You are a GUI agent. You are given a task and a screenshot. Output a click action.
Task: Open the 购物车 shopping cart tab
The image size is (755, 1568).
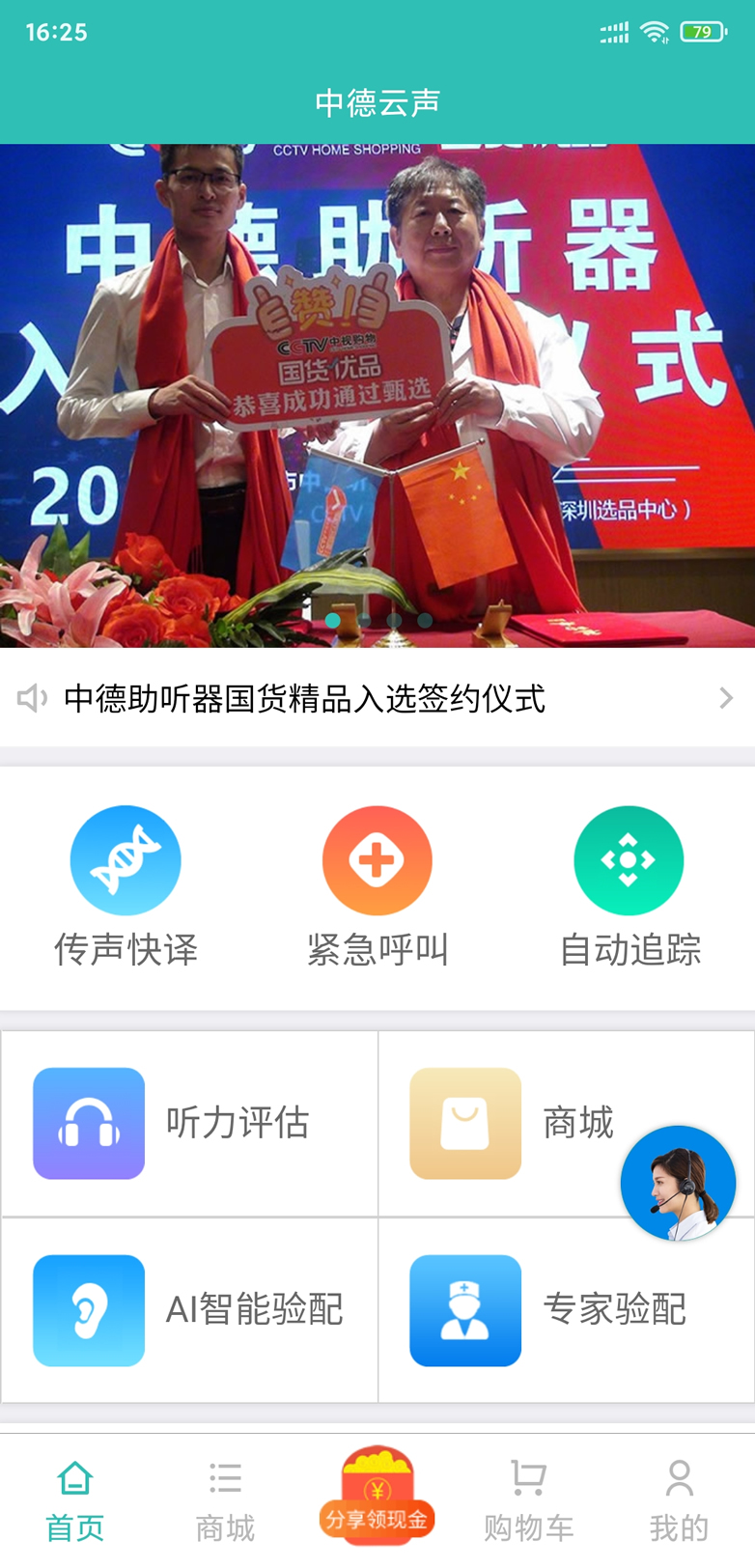pyautogui.click(x=528, y=1501)
